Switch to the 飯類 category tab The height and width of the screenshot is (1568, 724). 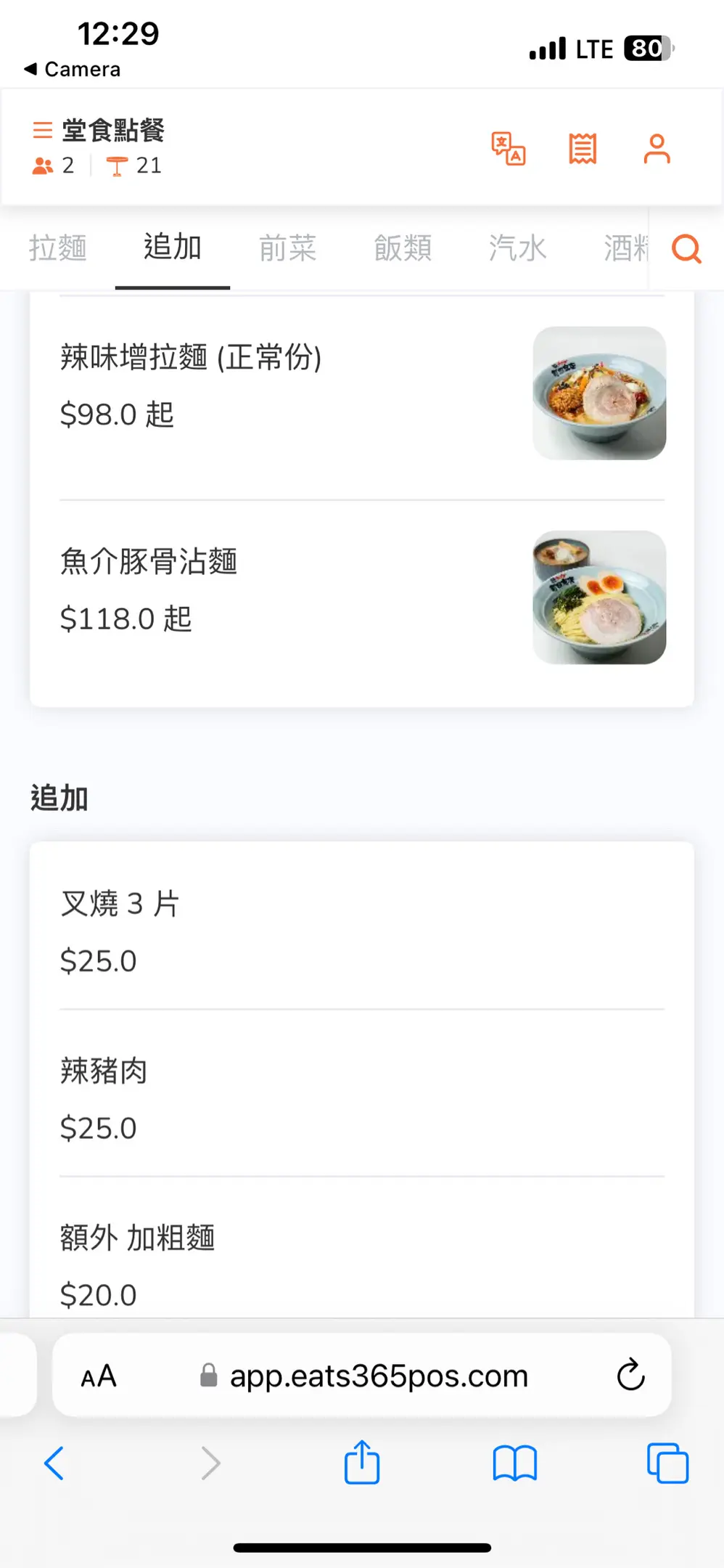click(403, 248)
